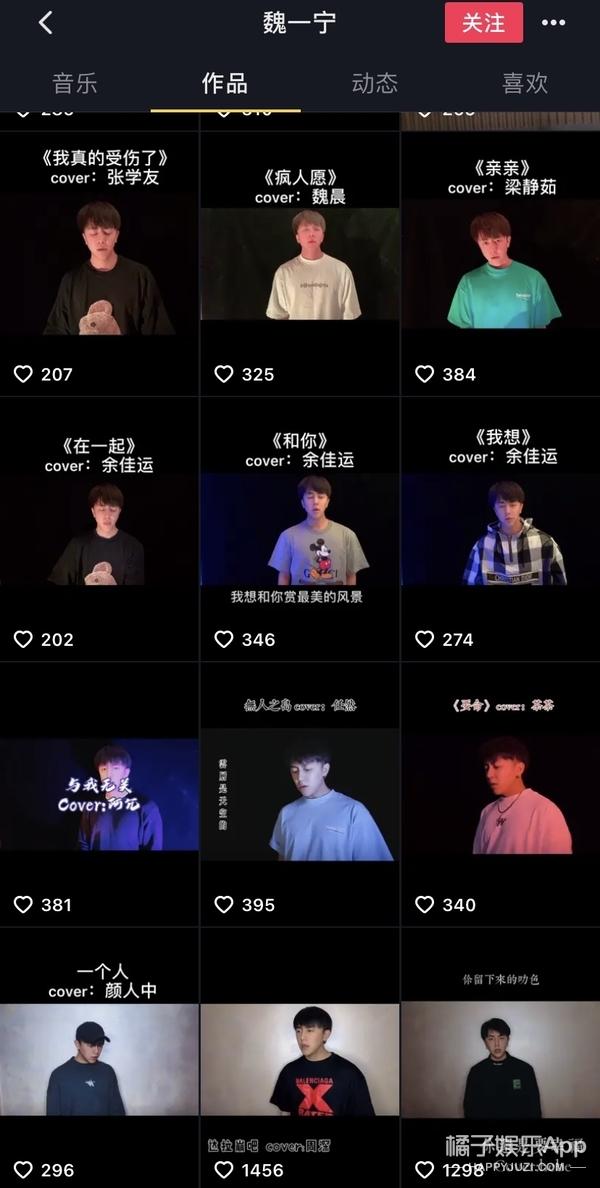Play the 《疯人愿》 cover video
Screen dimensions: 600x1188
click(x=300, y=265)
